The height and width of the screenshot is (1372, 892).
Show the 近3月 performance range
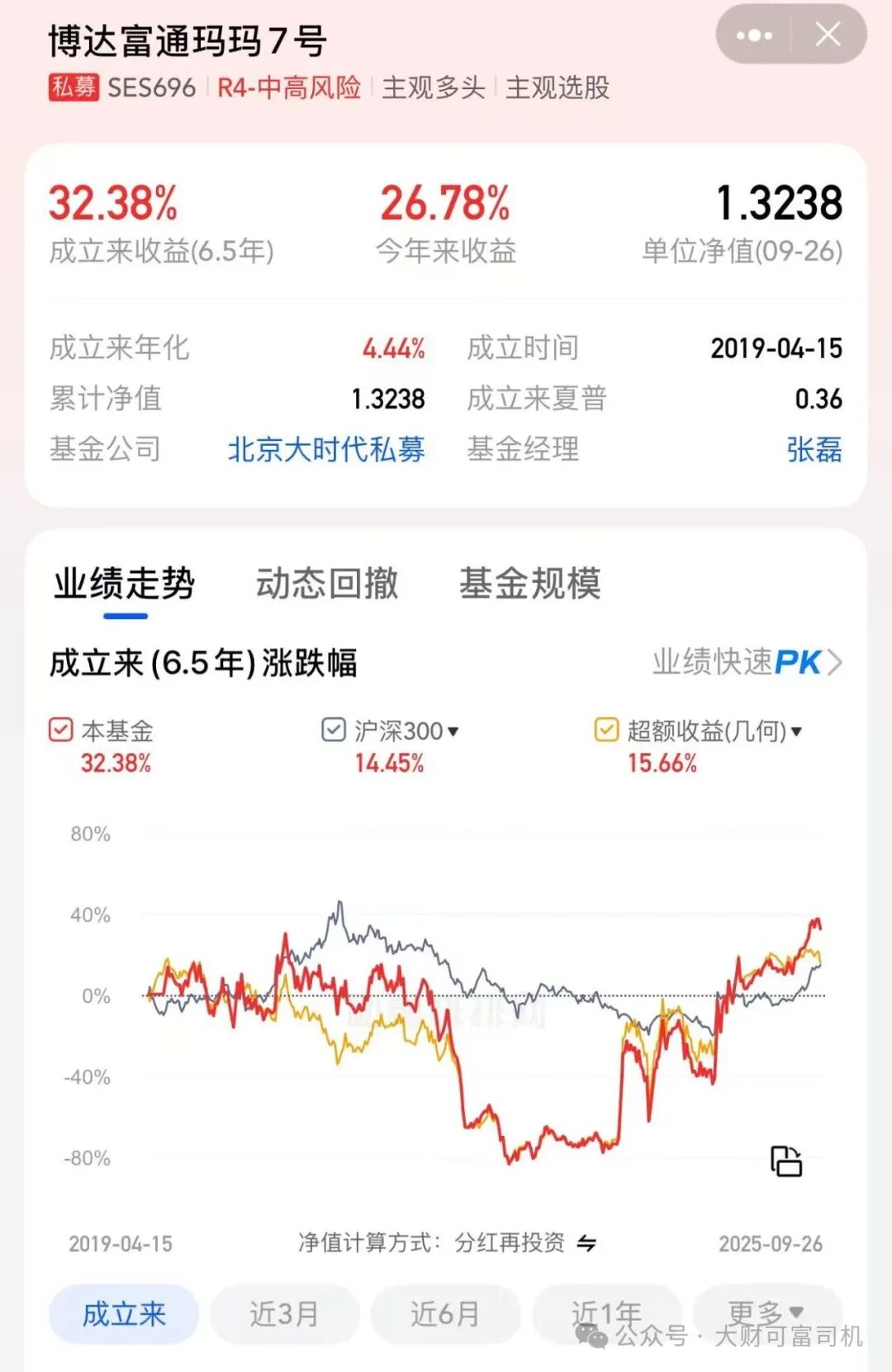click(284, 1313)
